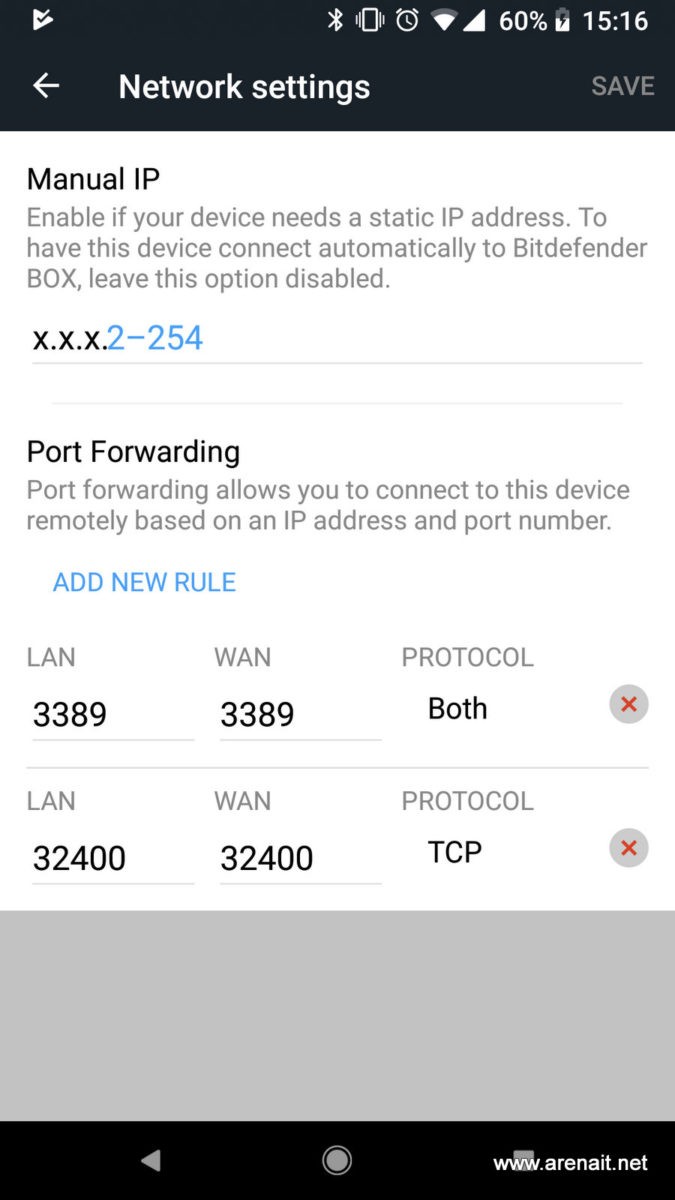This screenshot has height=1200, width=675.
Task: Add a new port forwarding rule
Action: point(144,582)
